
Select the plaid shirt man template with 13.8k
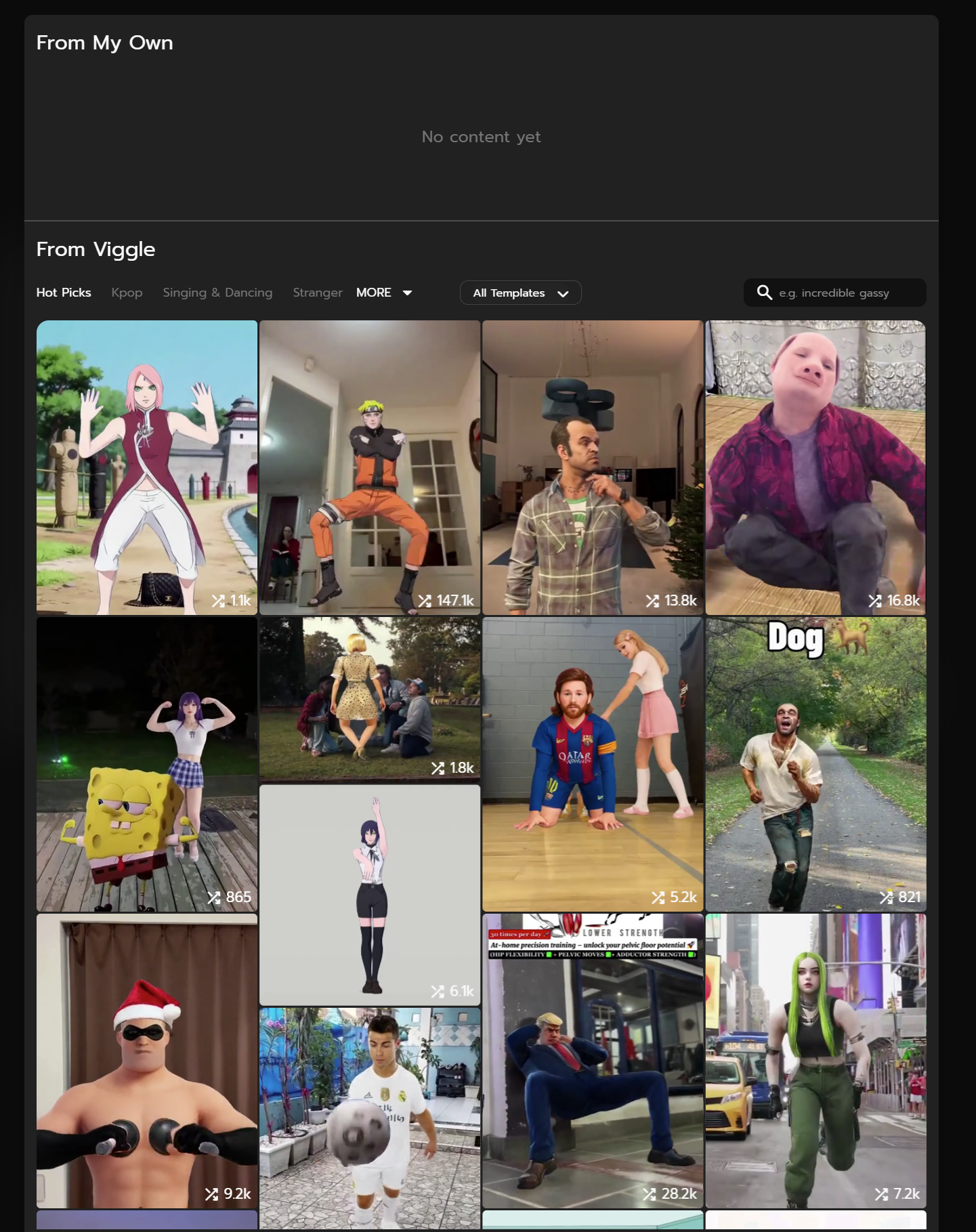tap(593, 467)
